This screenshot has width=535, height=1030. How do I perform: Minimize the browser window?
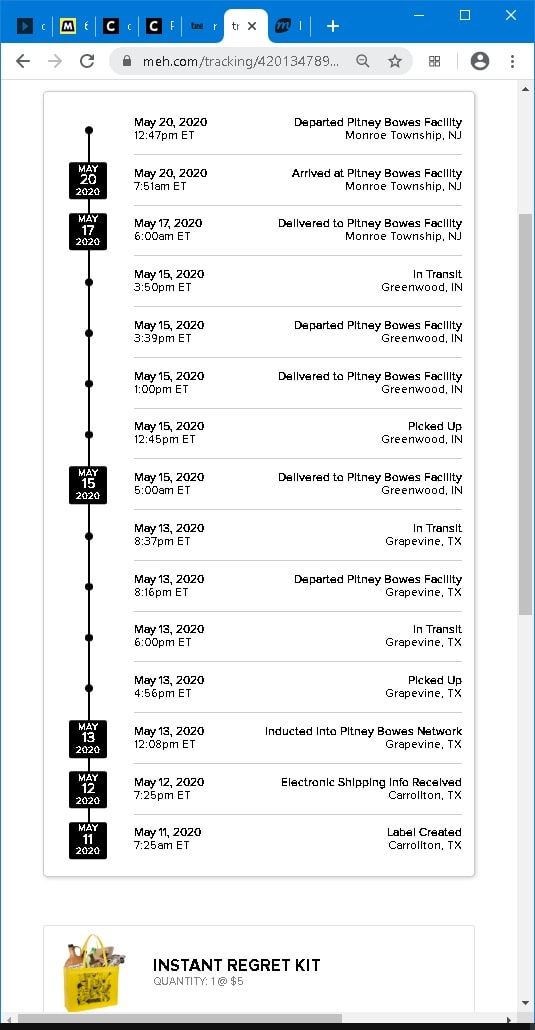click(x=419, y=15)
